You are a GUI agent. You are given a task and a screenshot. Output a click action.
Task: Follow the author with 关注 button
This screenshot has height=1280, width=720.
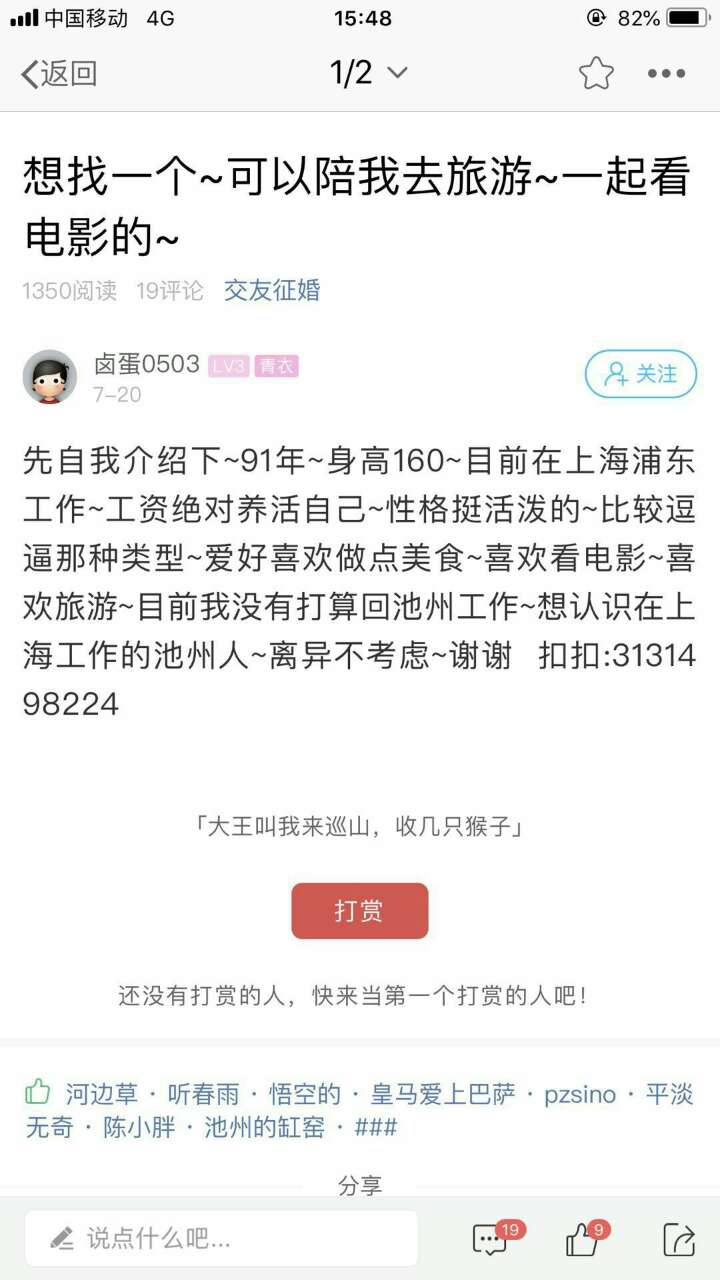click(640, 374)
